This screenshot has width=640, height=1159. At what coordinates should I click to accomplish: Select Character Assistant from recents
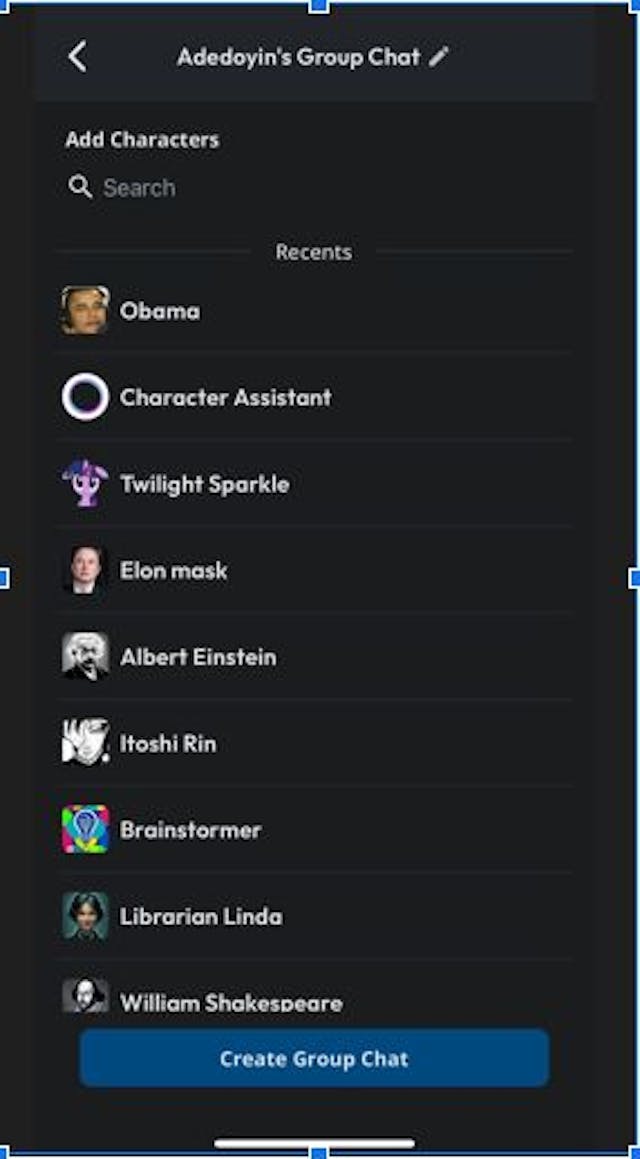314,398
